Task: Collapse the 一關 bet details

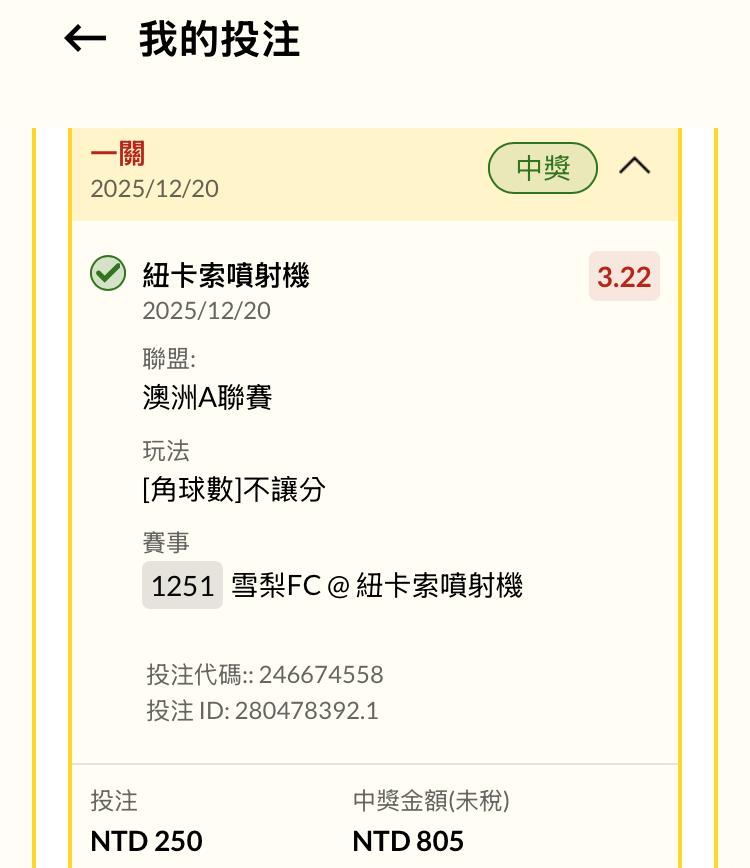Action: pyautogui.click(x=634, y=166)
